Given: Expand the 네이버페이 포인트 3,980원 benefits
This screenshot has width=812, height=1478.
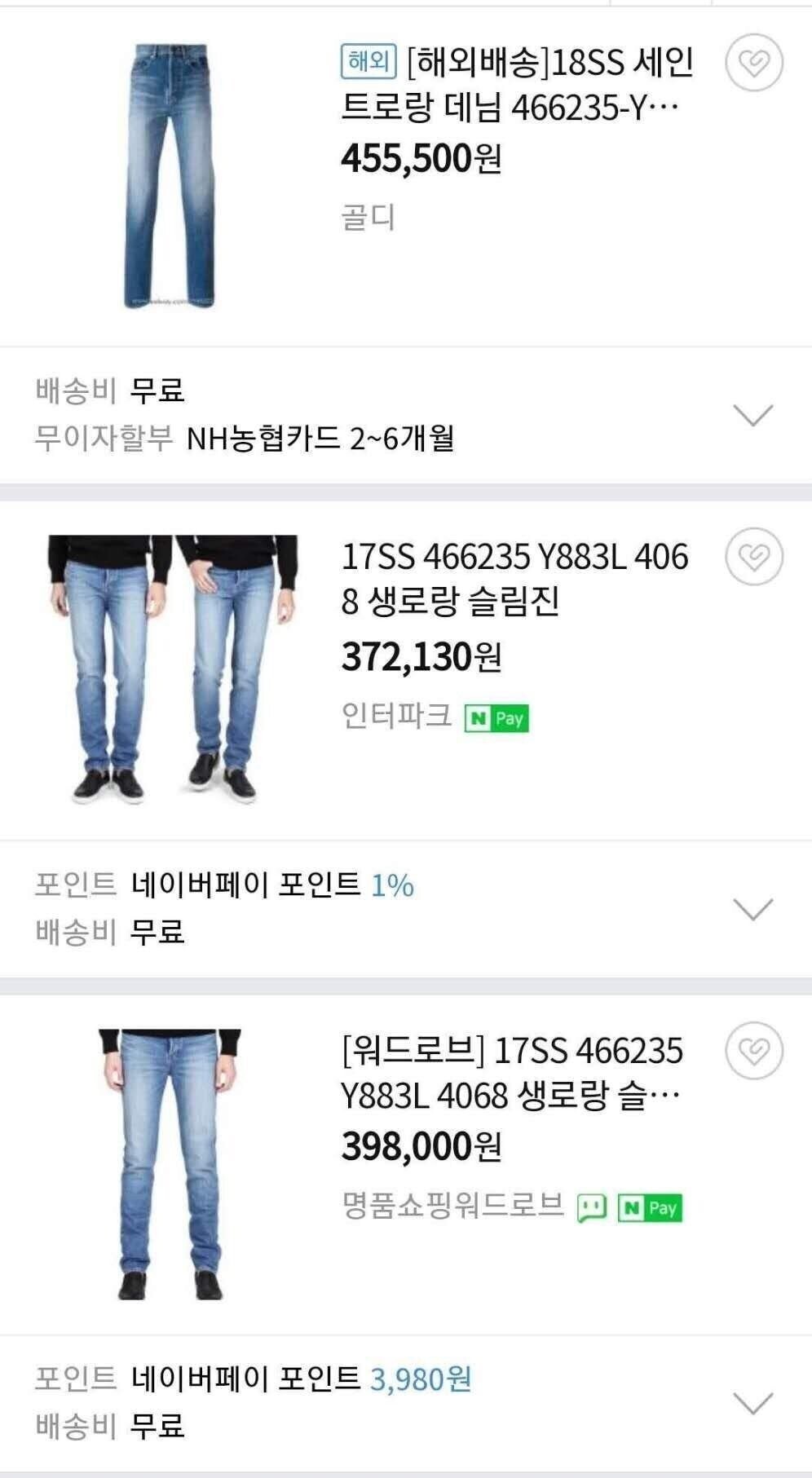Looking at the screenshot, I should (x=753, y=1403).
